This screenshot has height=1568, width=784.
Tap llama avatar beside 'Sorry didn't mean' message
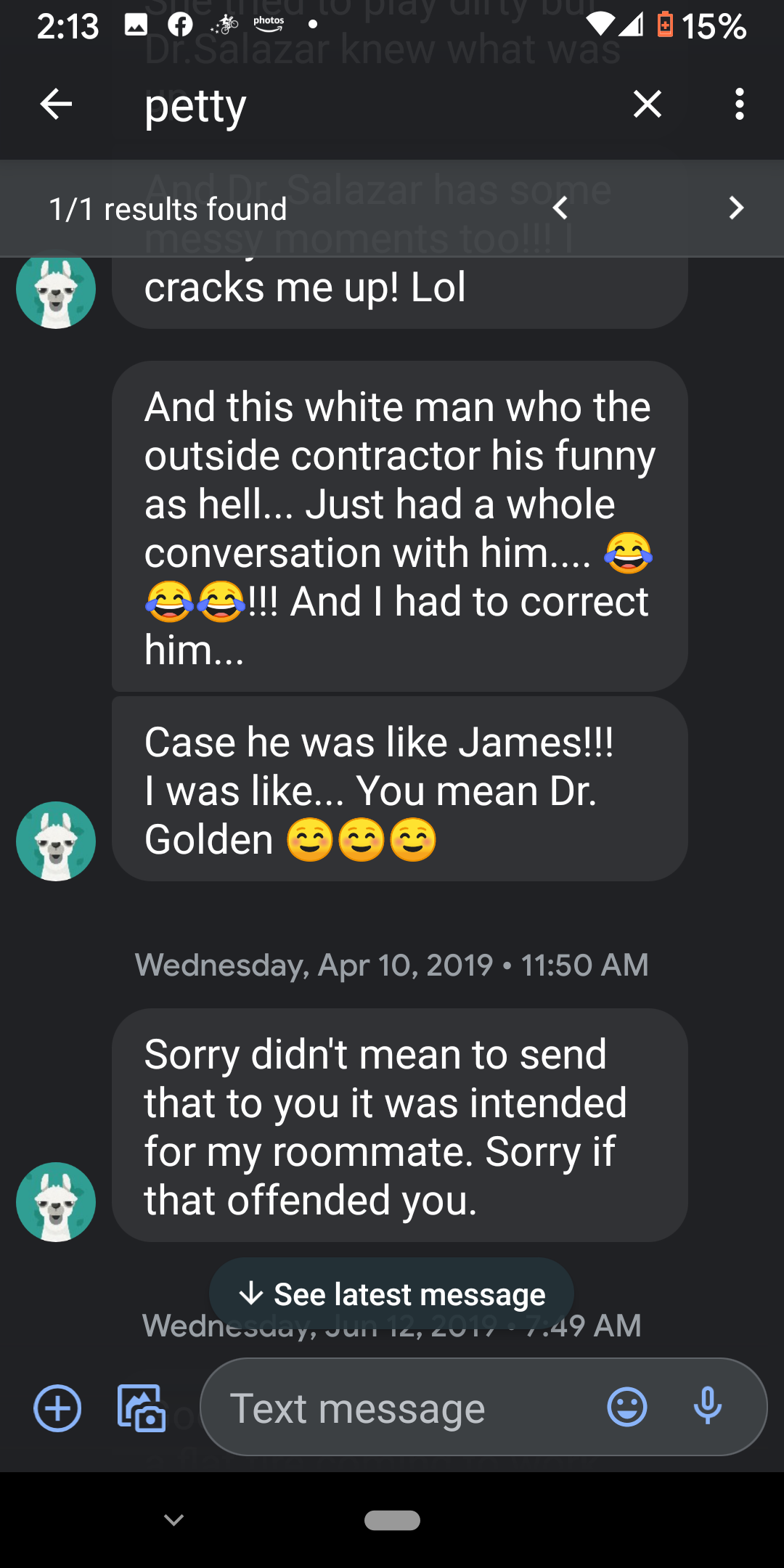(x=56, y=1202)
